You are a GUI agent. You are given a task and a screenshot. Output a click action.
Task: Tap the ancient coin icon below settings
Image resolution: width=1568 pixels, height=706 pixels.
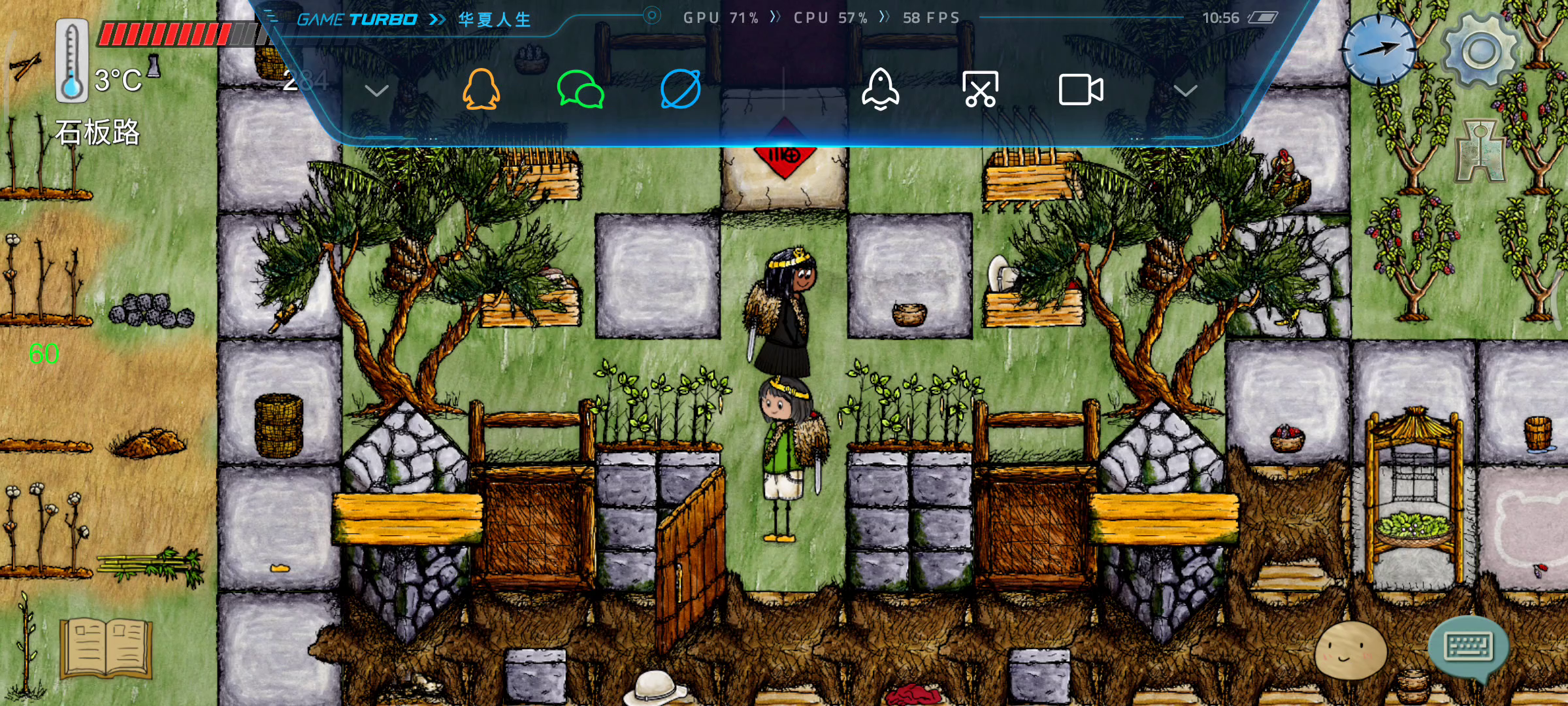point(1480,152)
